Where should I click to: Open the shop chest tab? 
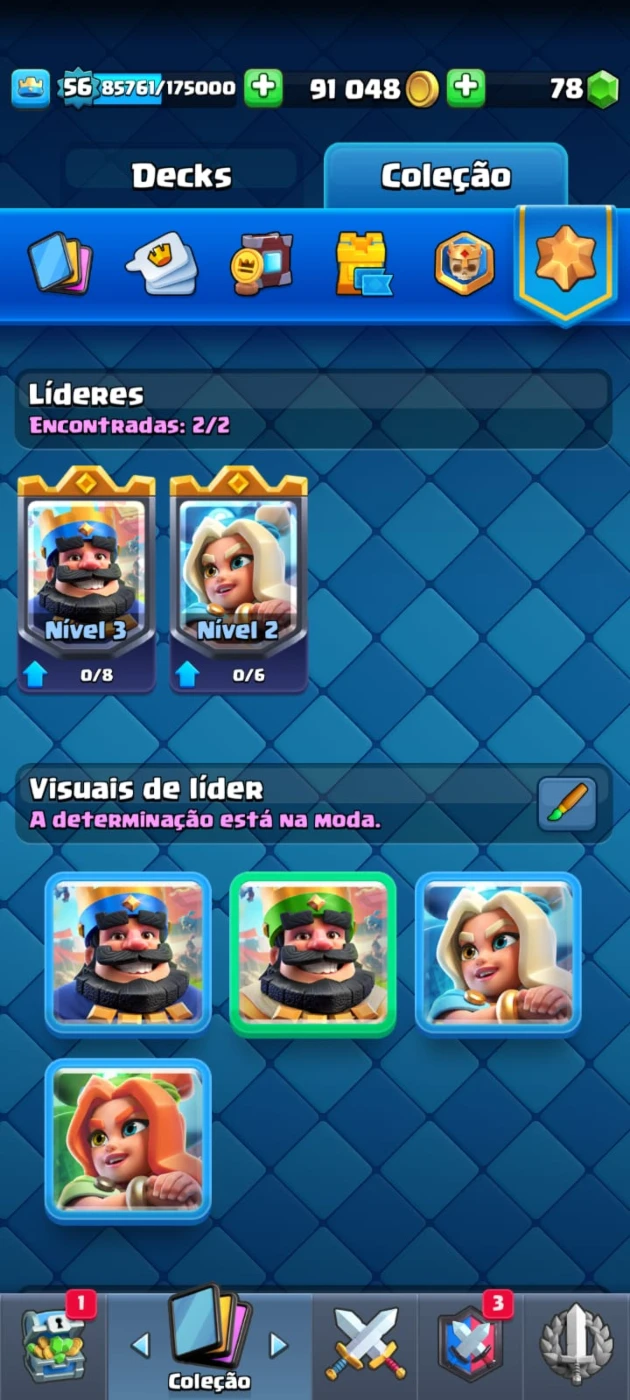54,1345
